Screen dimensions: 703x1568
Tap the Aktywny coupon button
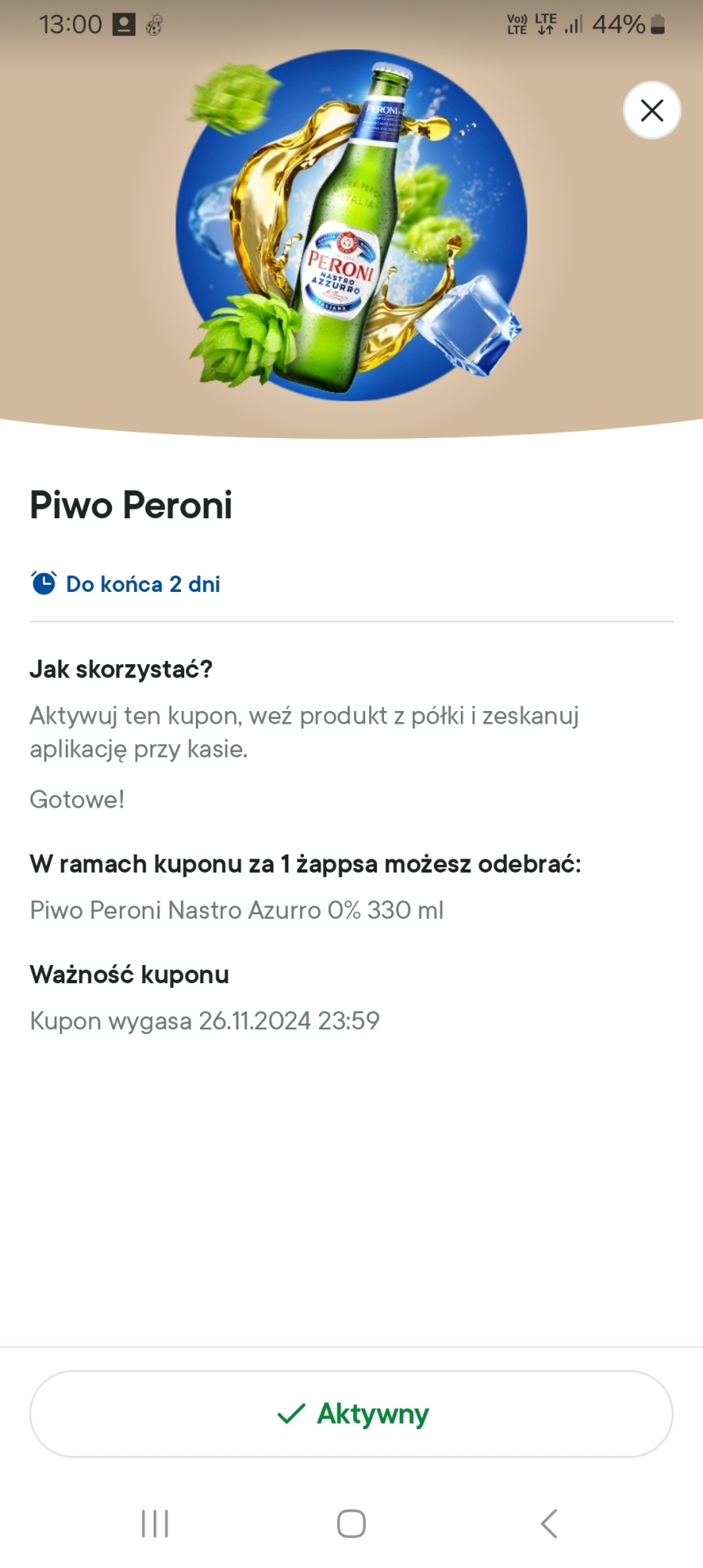pos(351,1414)
